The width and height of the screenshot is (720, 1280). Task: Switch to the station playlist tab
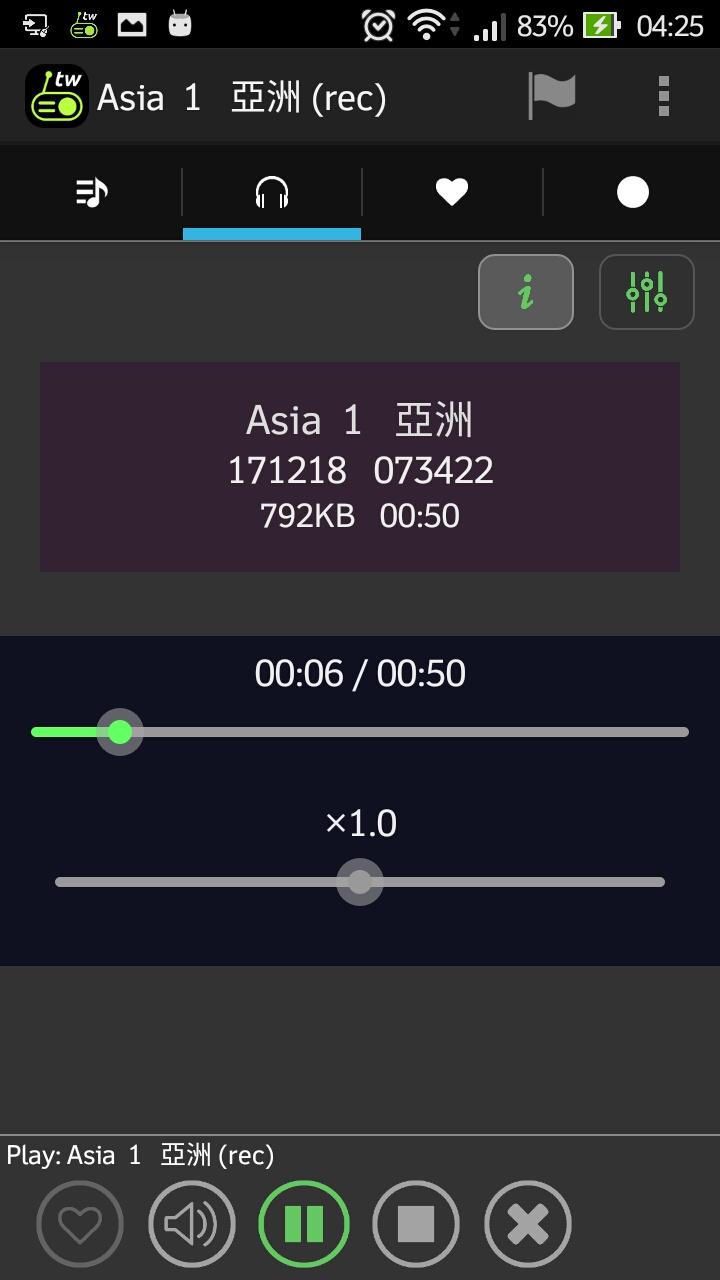[x=91, y=192]
